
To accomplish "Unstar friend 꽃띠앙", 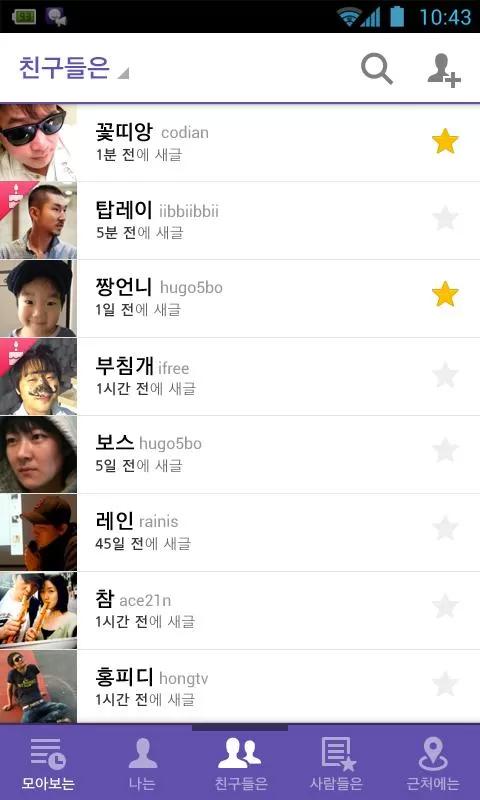I will pos(445,141).
